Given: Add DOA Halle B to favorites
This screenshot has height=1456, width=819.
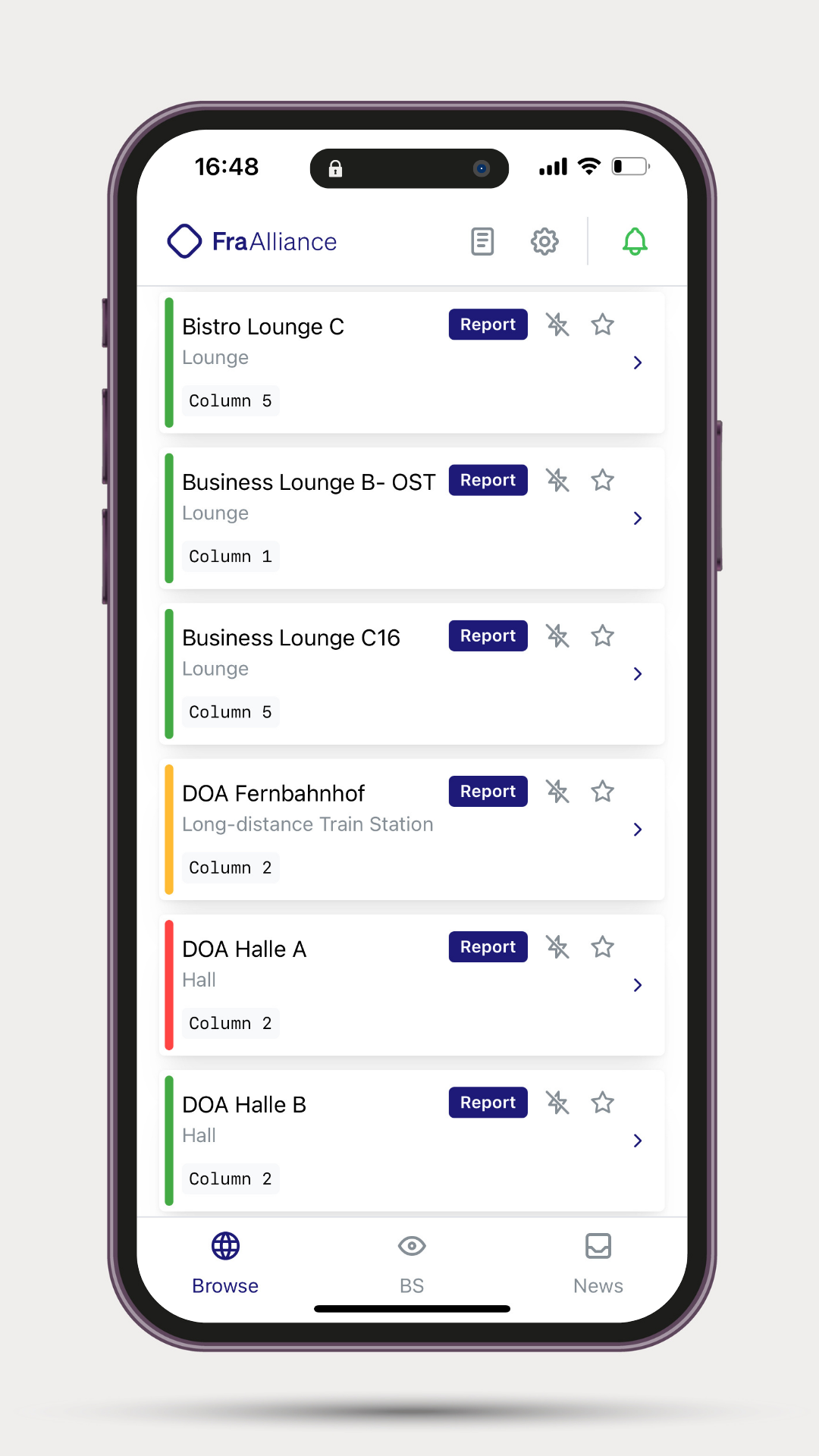Looking at the screenshot, I should coord(602,1102).
